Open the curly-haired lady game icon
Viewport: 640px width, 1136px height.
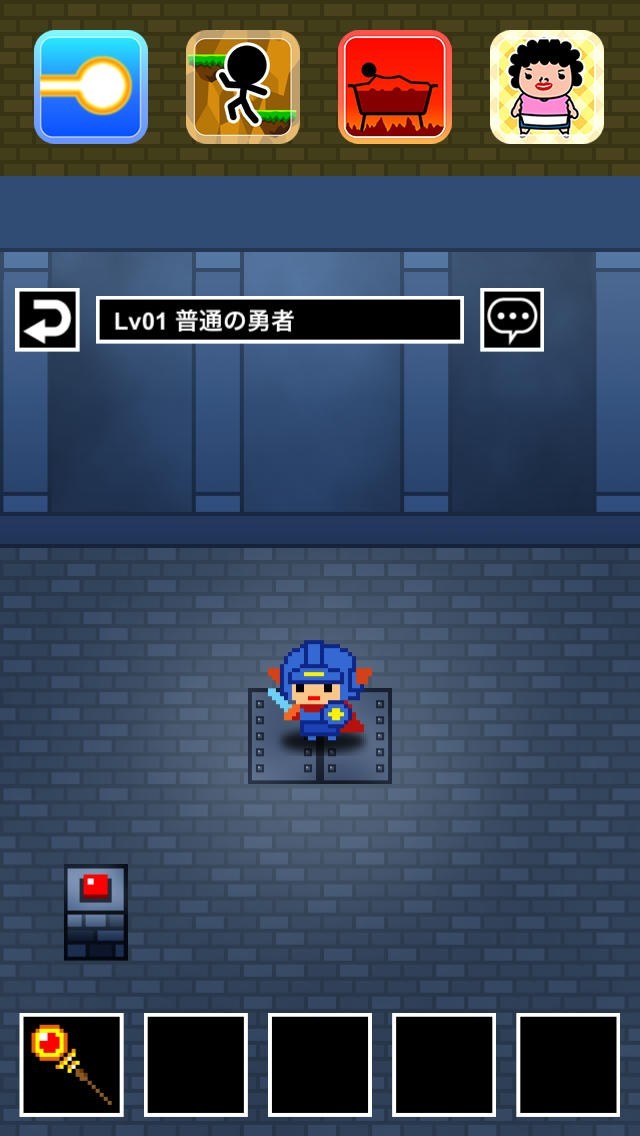pos(547,87)
